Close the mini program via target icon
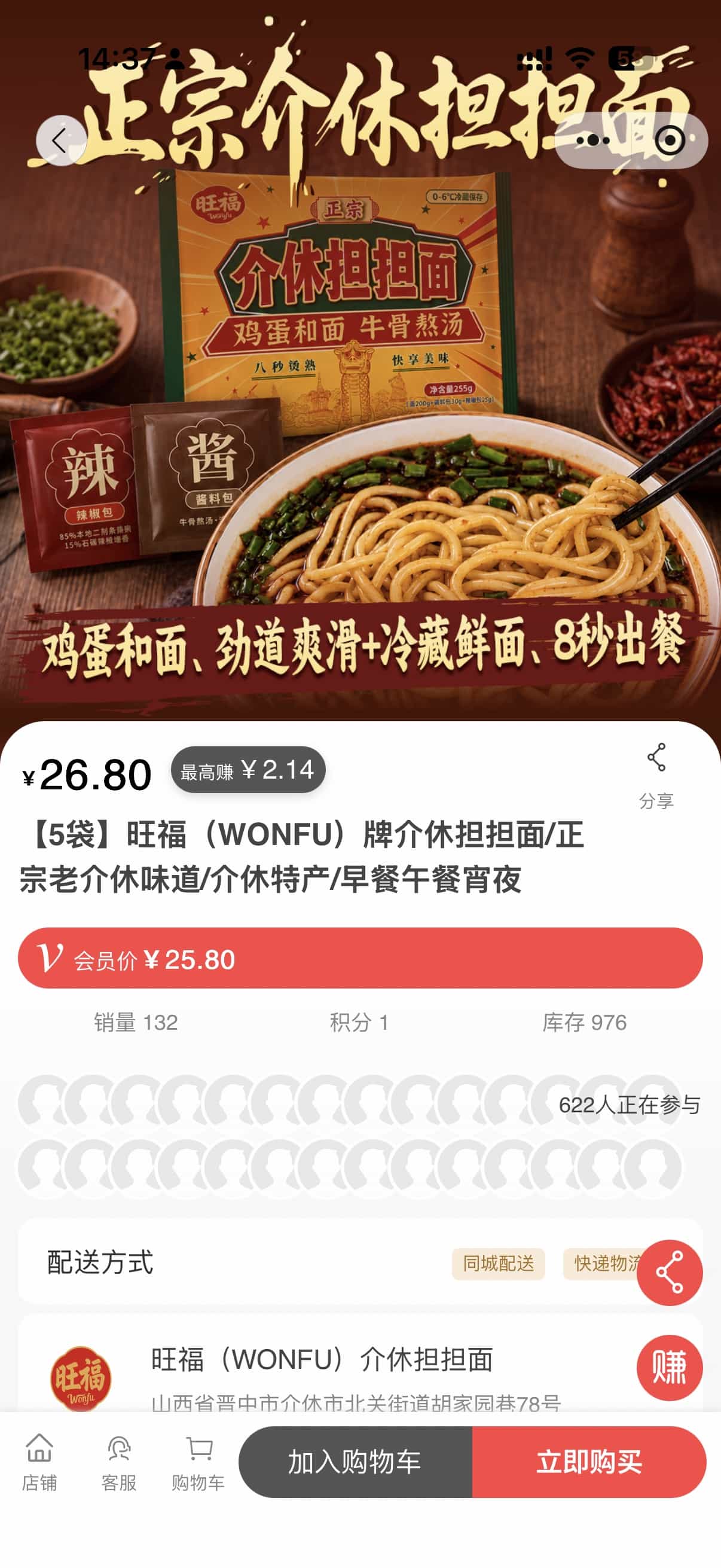Image resolution: width=721 pixels, height=1568 pixels. 670,141
